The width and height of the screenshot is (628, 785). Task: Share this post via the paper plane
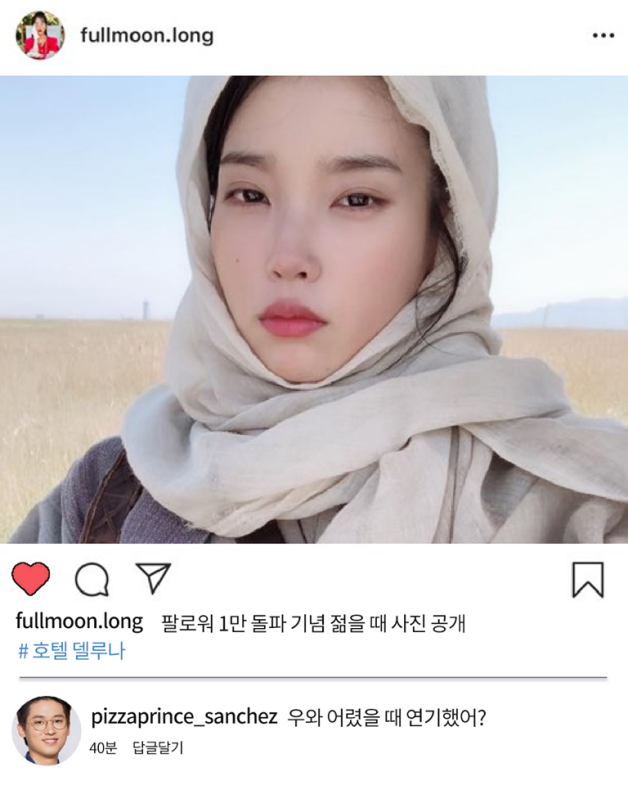[x=153, y=578]
